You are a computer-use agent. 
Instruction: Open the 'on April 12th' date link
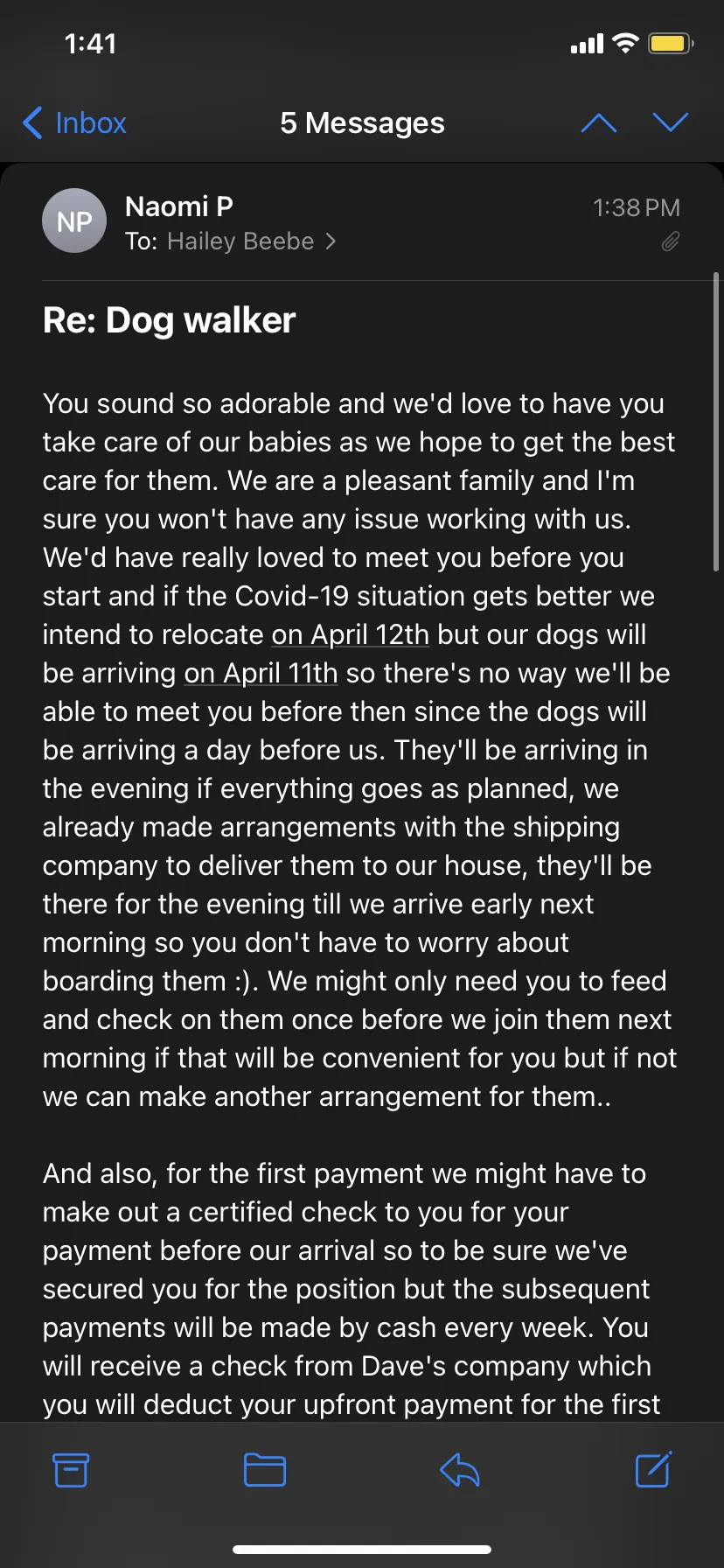pos(351,634)
